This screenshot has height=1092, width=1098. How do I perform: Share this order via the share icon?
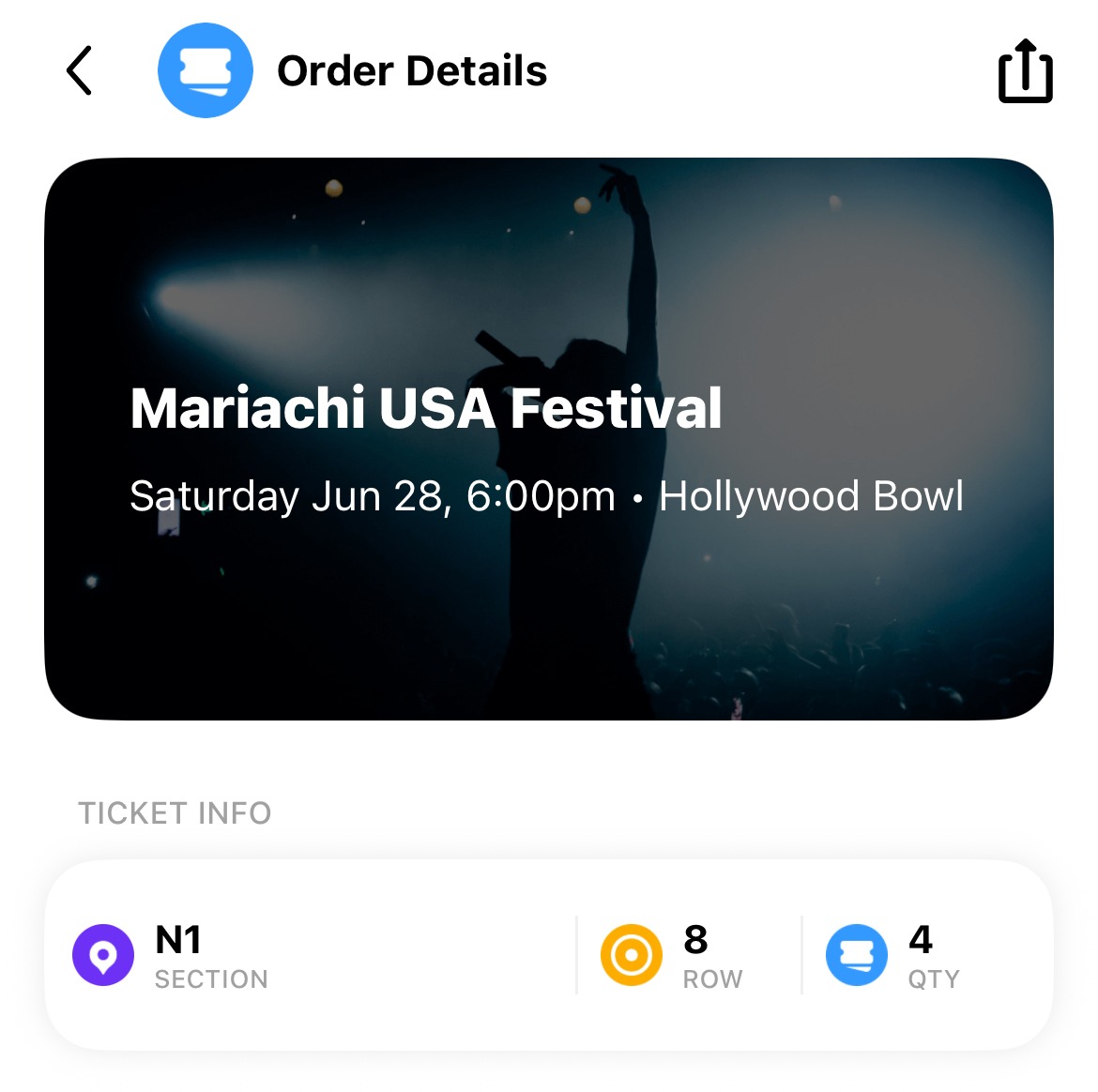click(x=1025, y=71)
